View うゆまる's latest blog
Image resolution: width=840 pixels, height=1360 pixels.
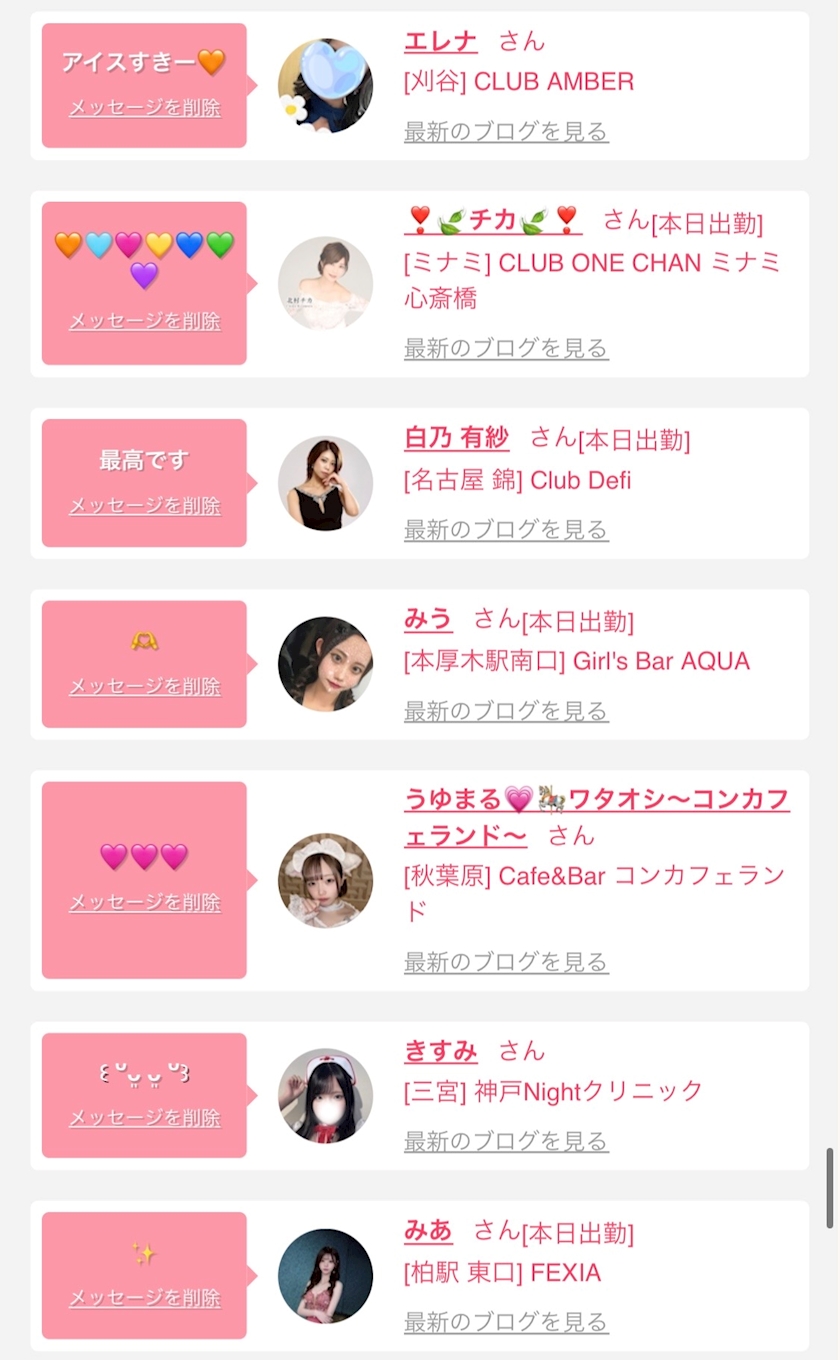[x=506, y=962]
